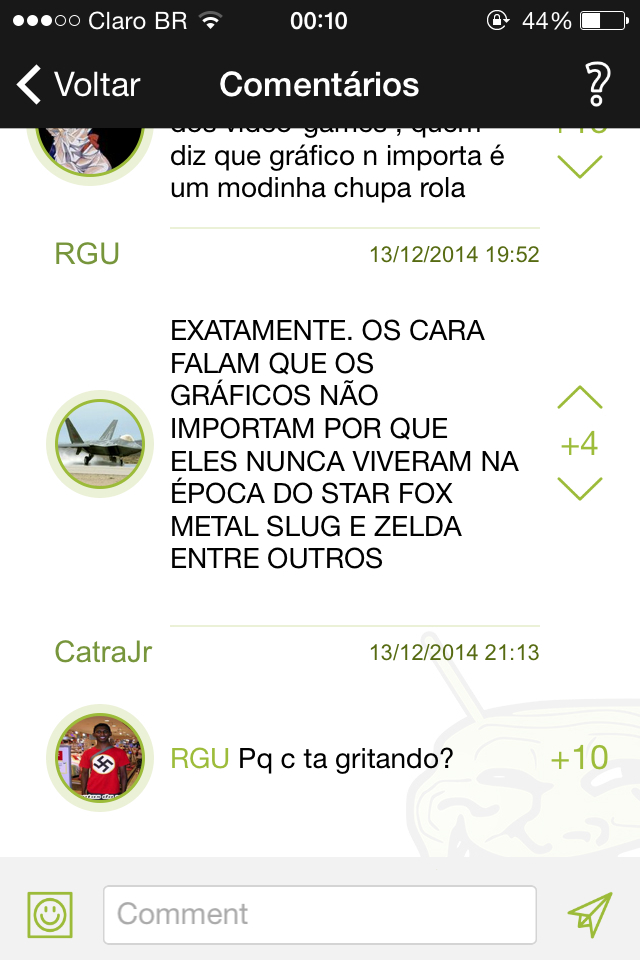
Task: Go back with the Voltar button
Action: 80,85
